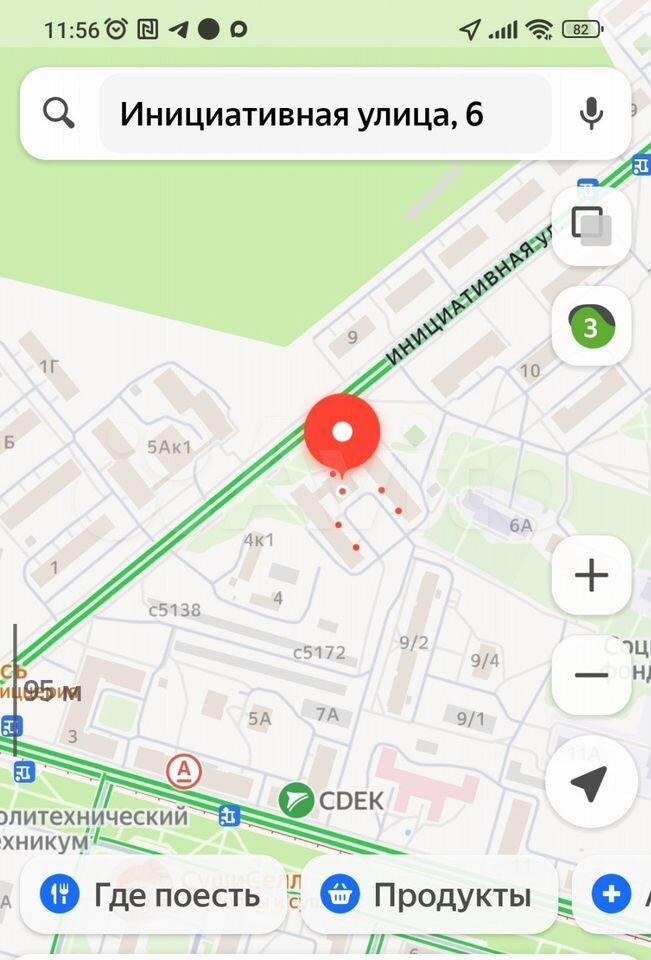Open the CDEK place marker
This screenshot has width=651, height=960.
(296, 800)
